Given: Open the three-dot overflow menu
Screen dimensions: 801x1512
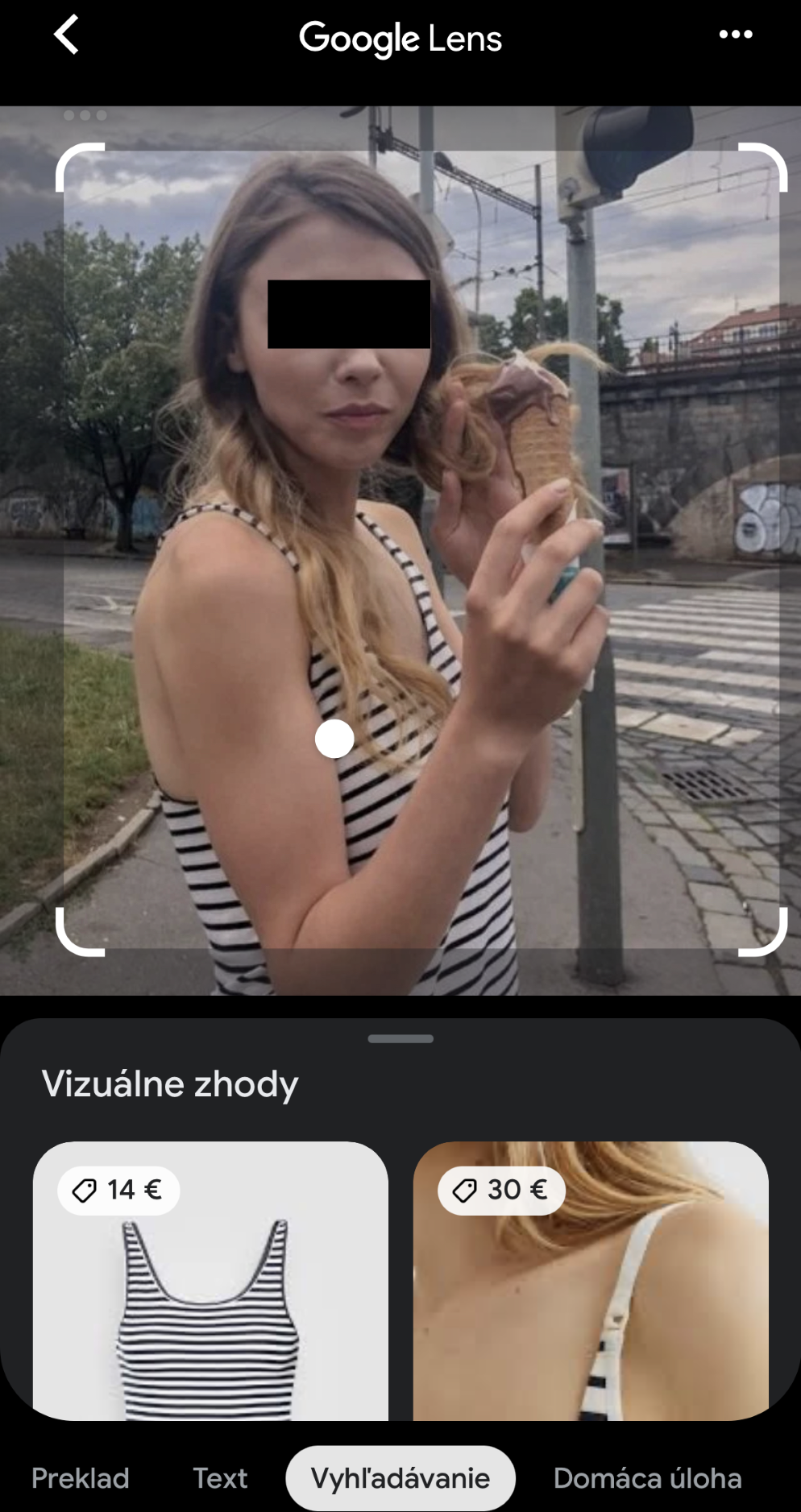Looking at the screenshot, I should (735, 35).
